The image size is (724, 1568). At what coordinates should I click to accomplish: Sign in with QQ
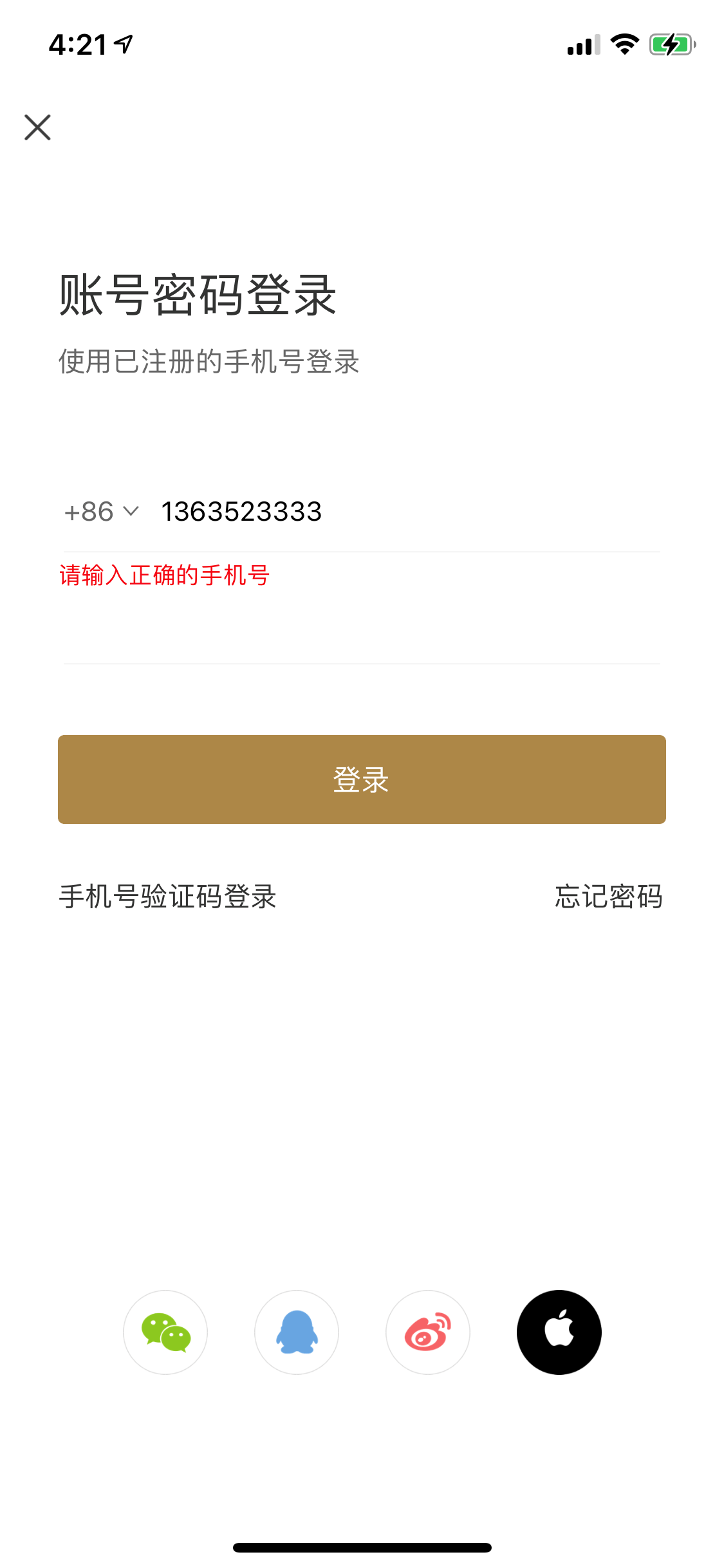[297, 1332]
